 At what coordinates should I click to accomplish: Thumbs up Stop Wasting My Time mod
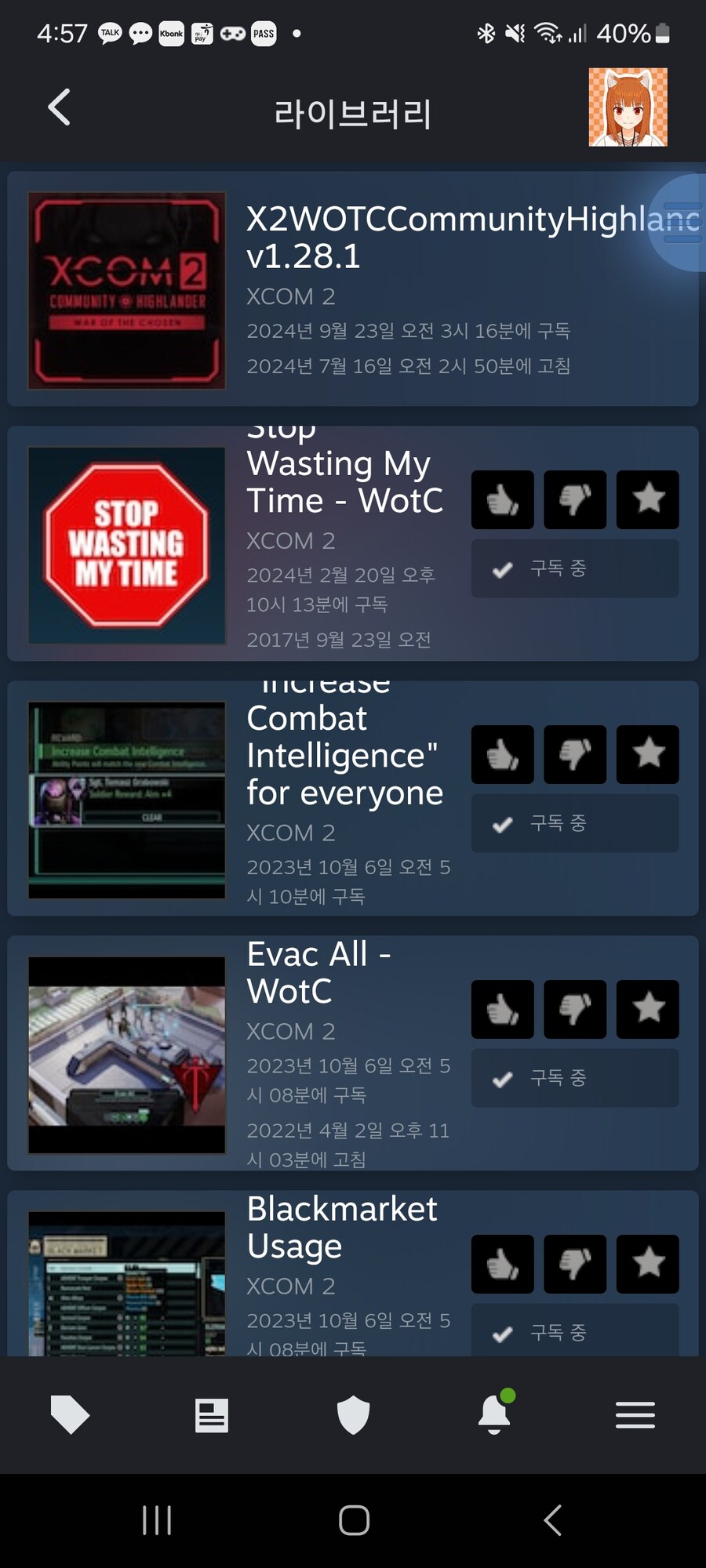(x=502, y=499)
